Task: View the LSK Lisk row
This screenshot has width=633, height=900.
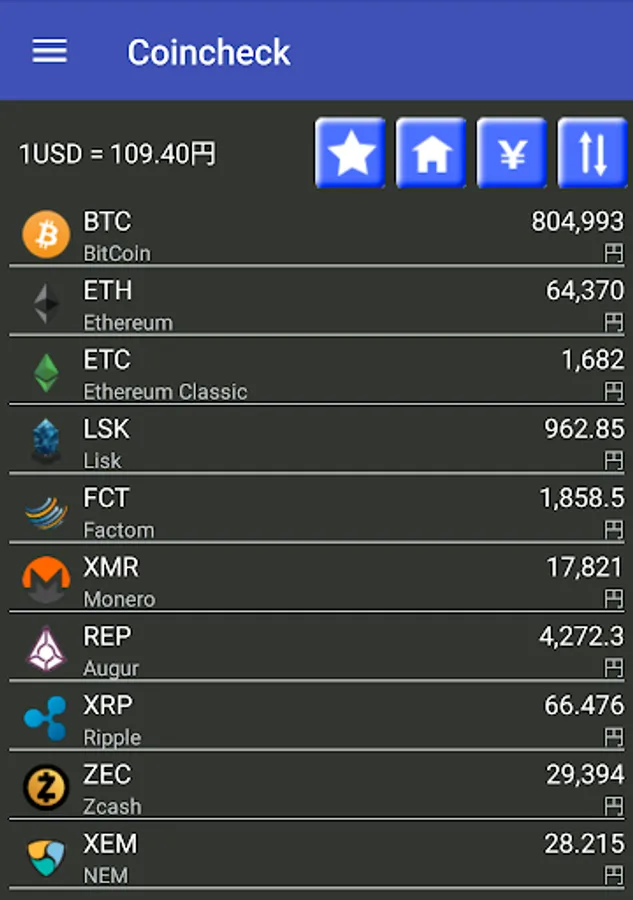Action: (316, 442)
